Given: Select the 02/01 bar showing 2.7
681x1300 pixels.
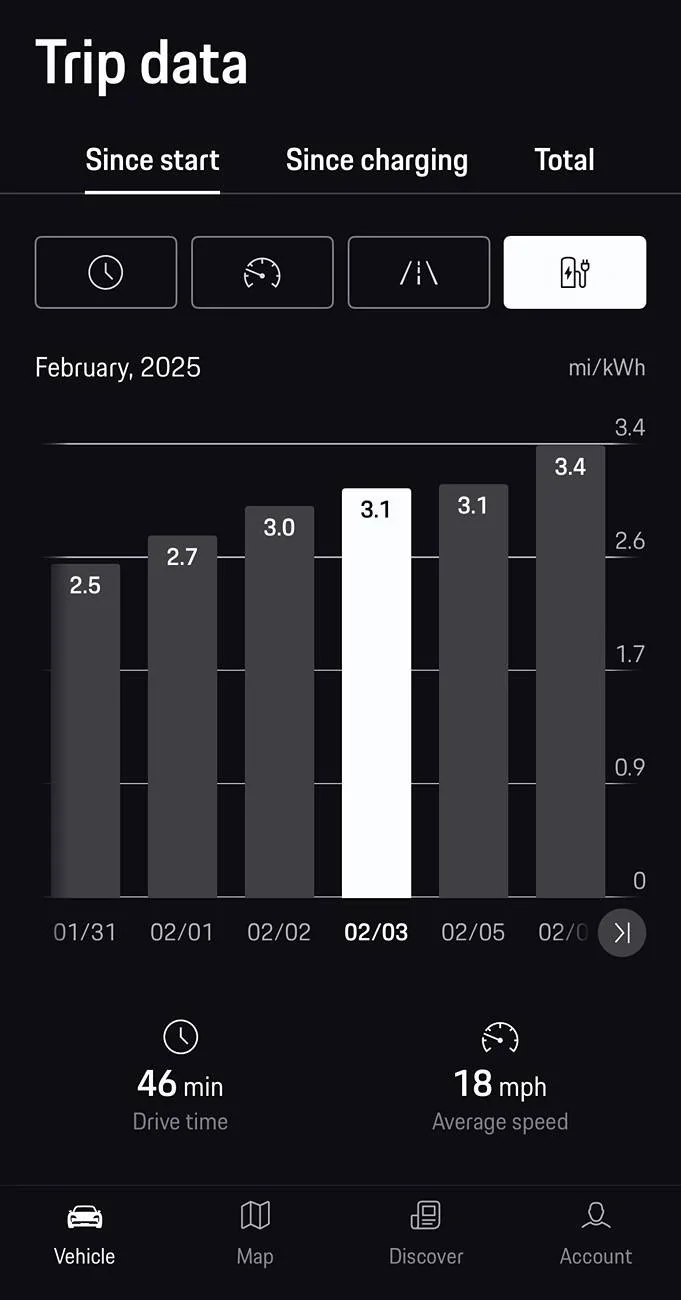Looking at the screenshot, I should click(182, 716).
